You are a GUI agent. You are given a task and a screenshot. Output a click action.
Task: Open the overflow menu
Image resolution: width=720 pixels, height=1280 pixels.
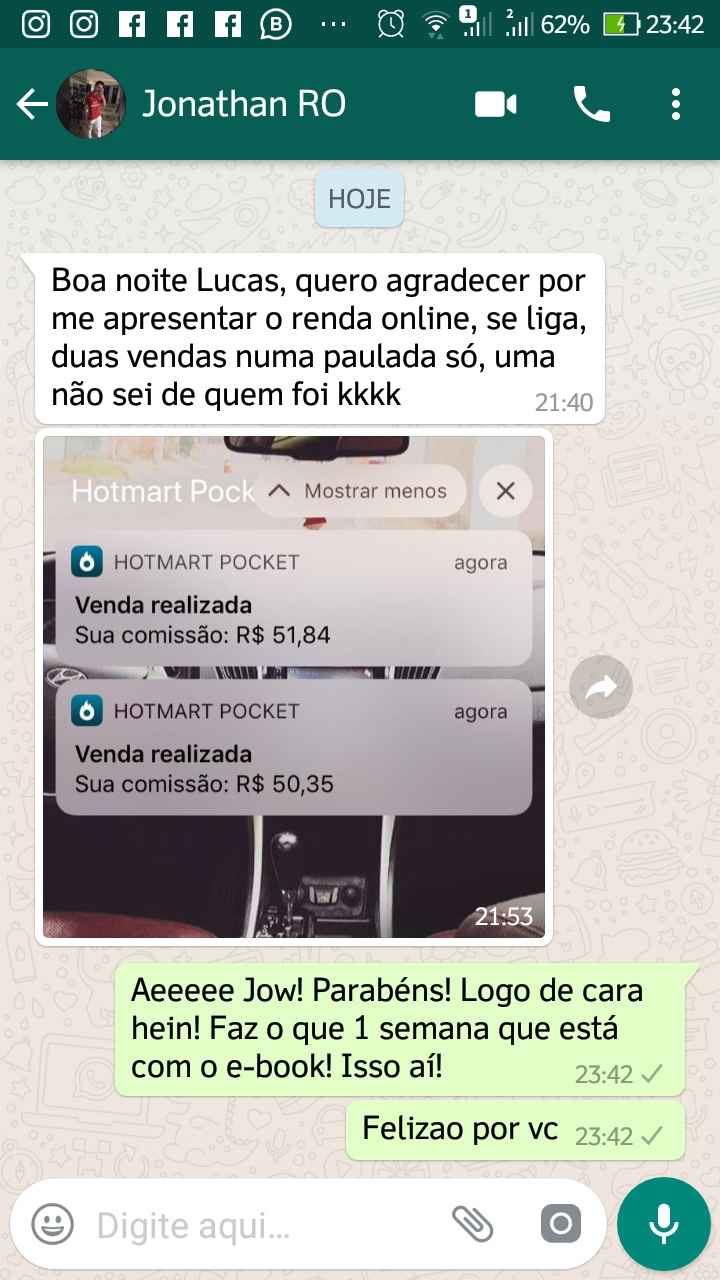tap(676, 104)
